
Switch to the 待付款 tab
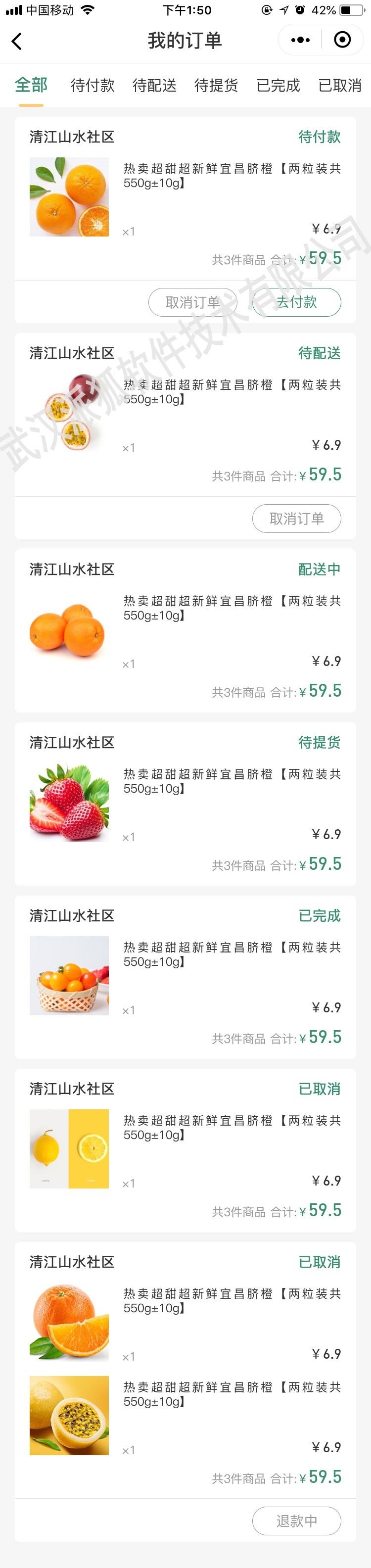click(93, 86)
